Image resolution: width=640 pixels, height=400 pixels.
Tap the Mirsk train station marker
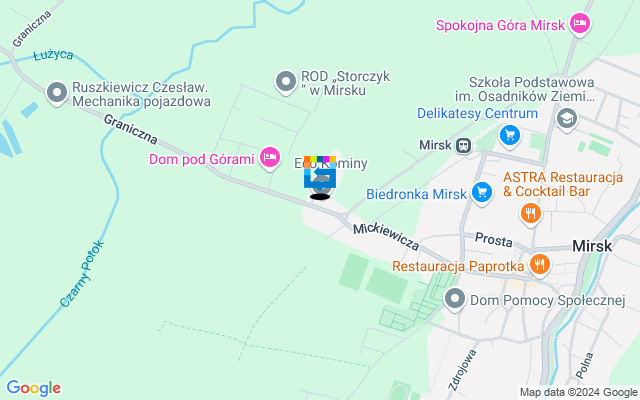click(464, 144)
